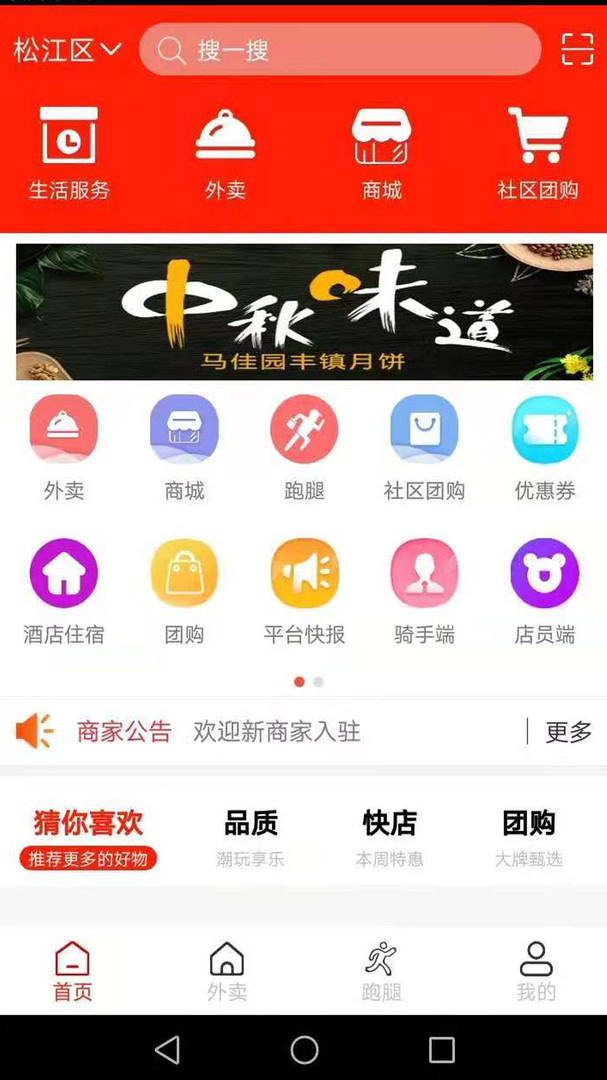The image size is (607, 1080).
Task: Go to 我的 in bottom navigation
Action: [x=536, y=971]
